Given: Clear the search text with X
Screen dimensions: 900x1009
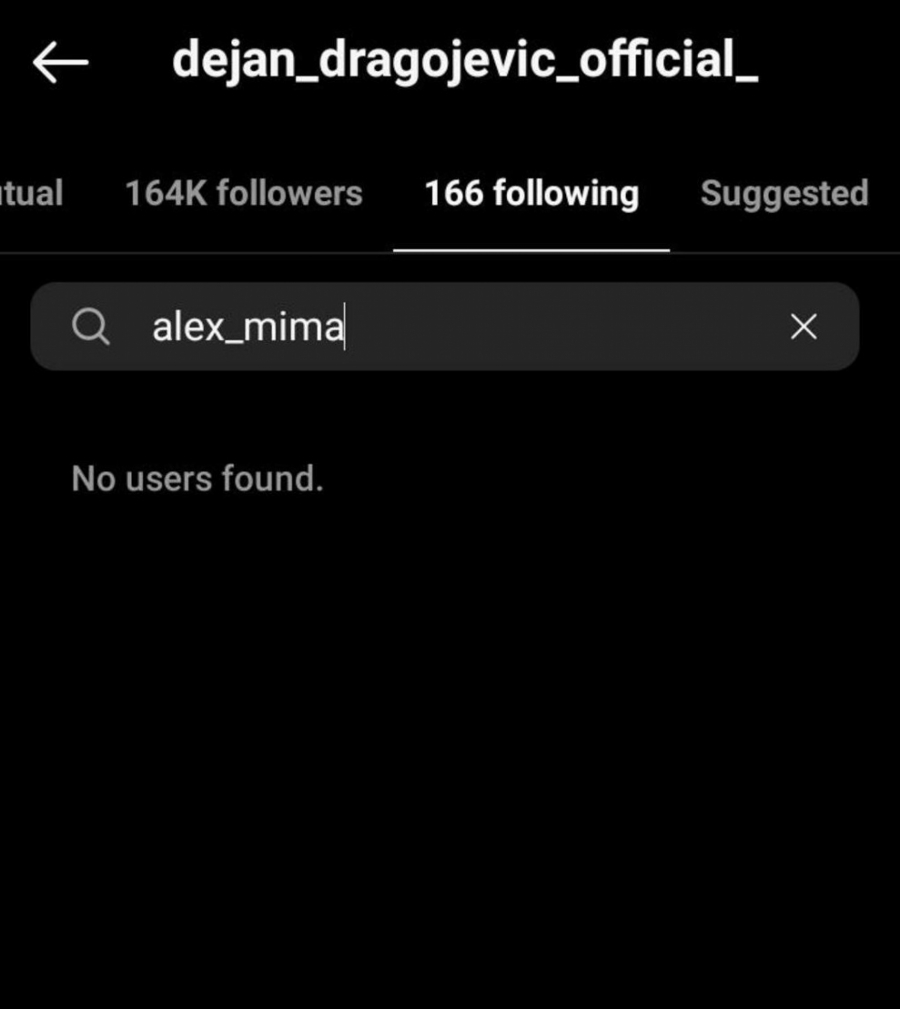Looking at the screenshot, I should [x=803, y=327].
